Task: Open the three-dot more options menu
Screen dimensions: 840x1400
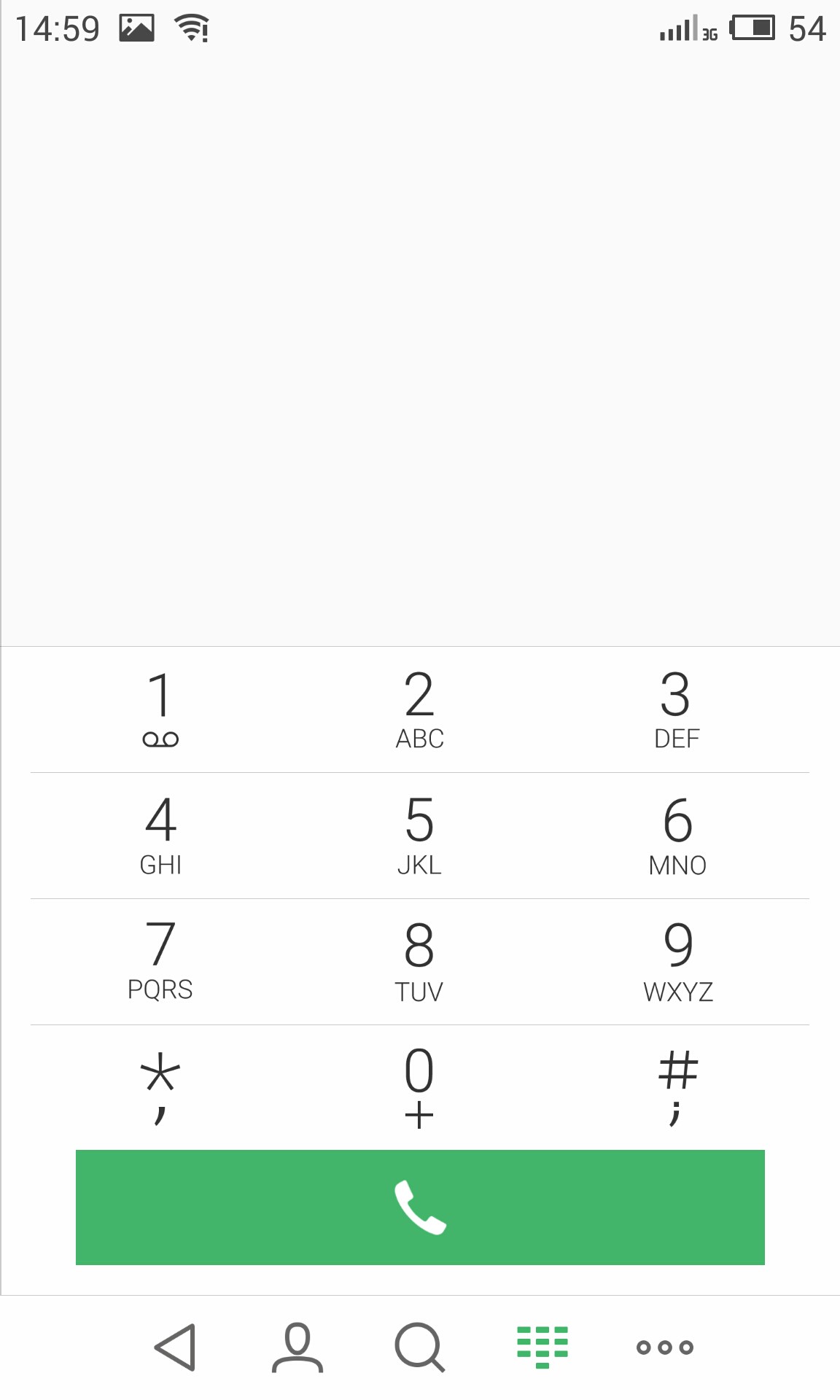Action: pyautogui.click(x=664, y=1347)
